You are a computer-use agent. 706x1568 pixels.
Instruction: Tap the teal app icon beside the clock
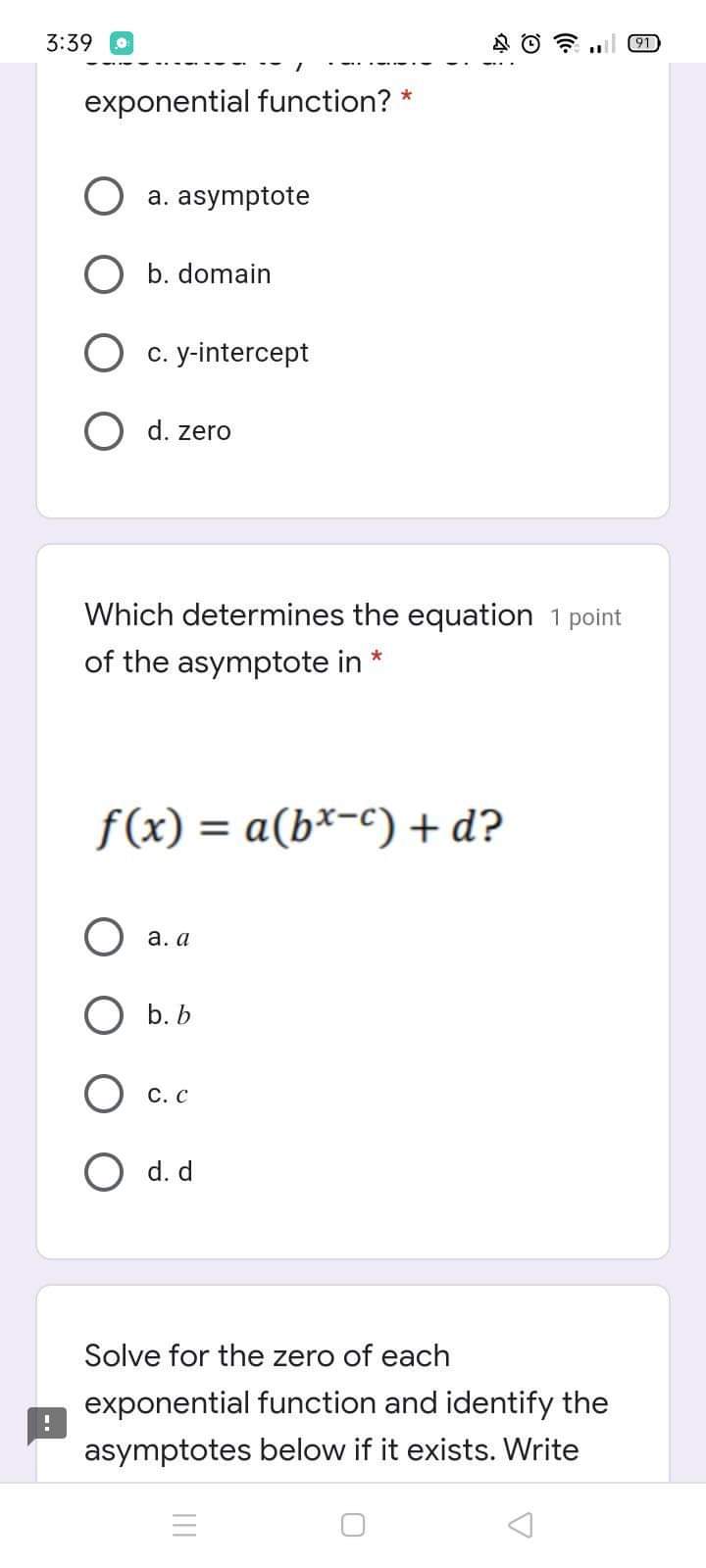121,43
